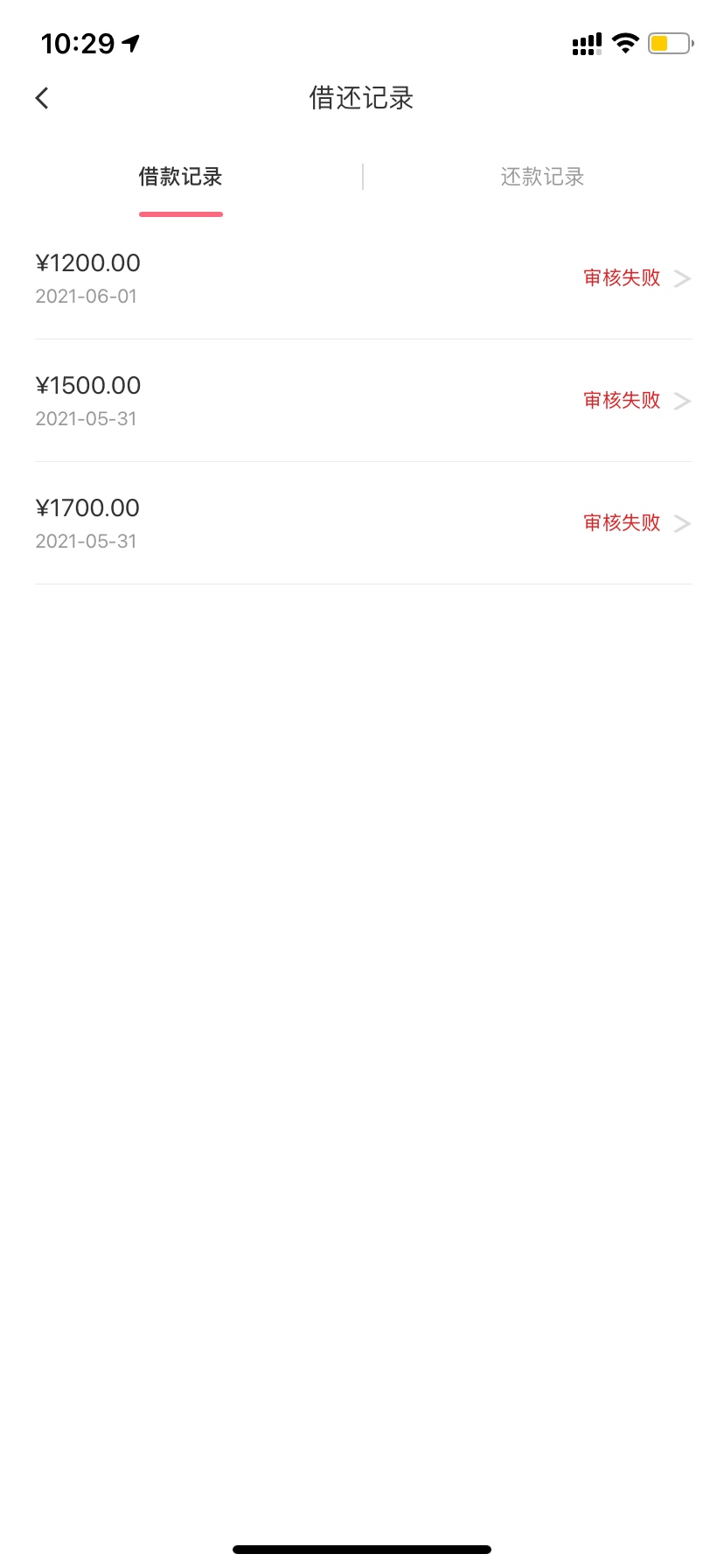
Task: Switch to the 还款记录 tab
Action: pyautogui.click(x=542, y=177)
